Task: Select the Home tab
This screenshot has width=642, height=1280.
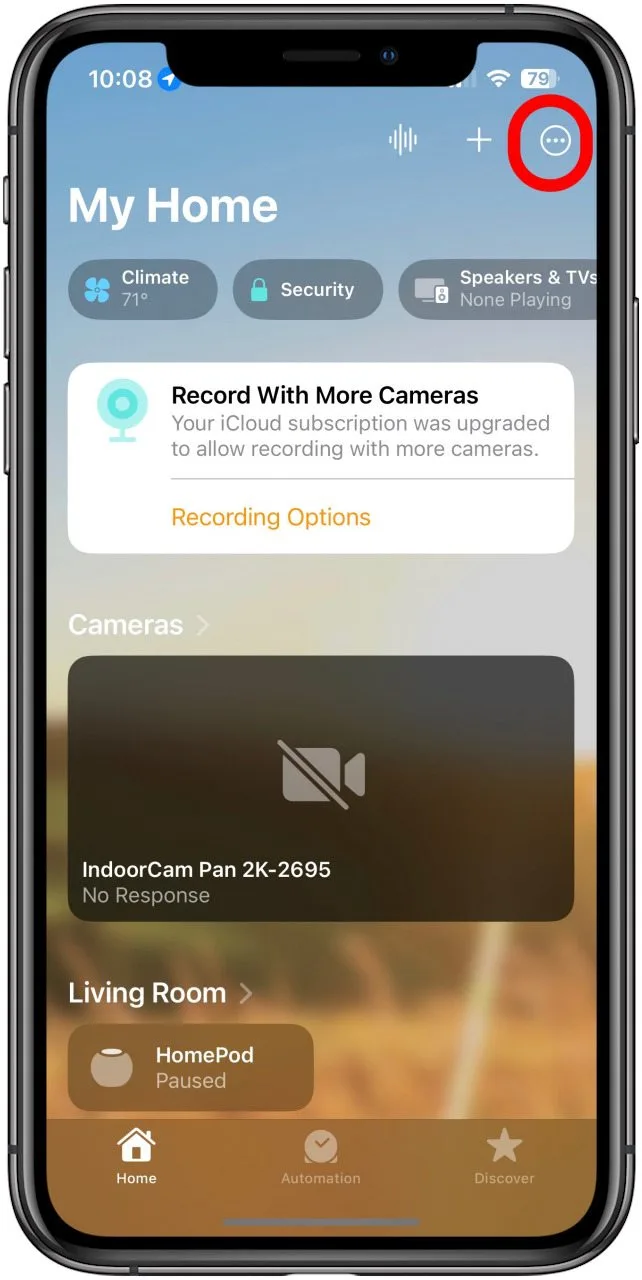Action: click(x=136, y=1158)
